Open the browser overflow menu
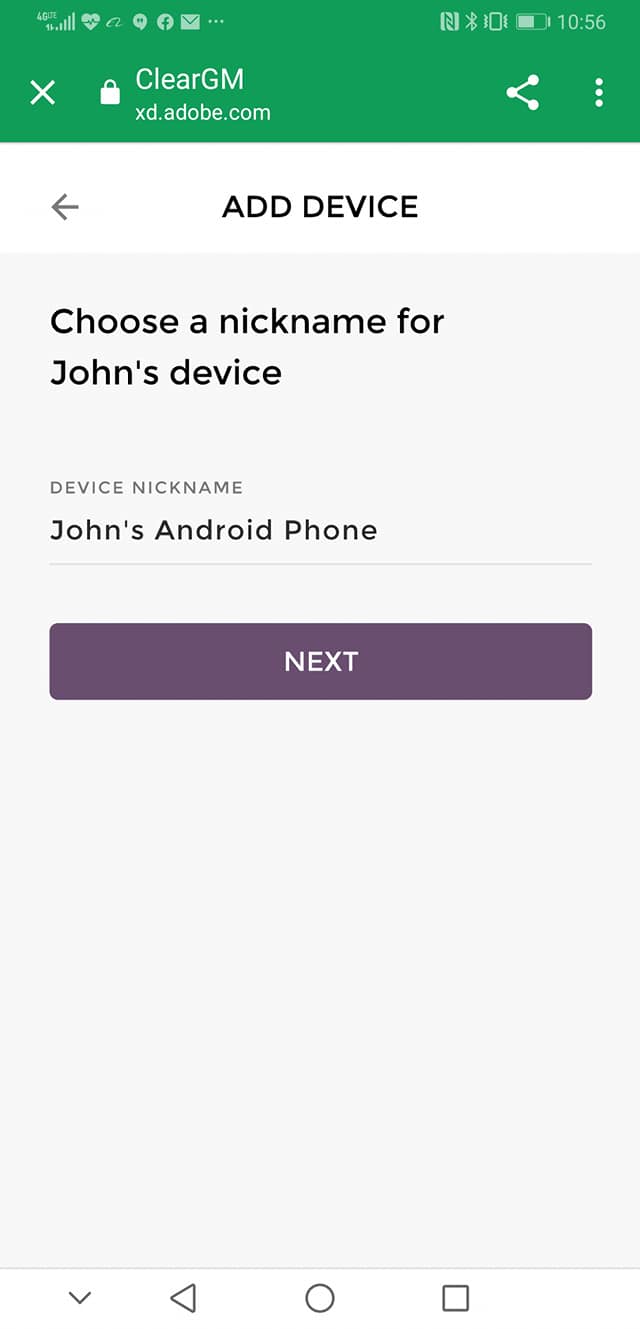 [x=598, y=93]
